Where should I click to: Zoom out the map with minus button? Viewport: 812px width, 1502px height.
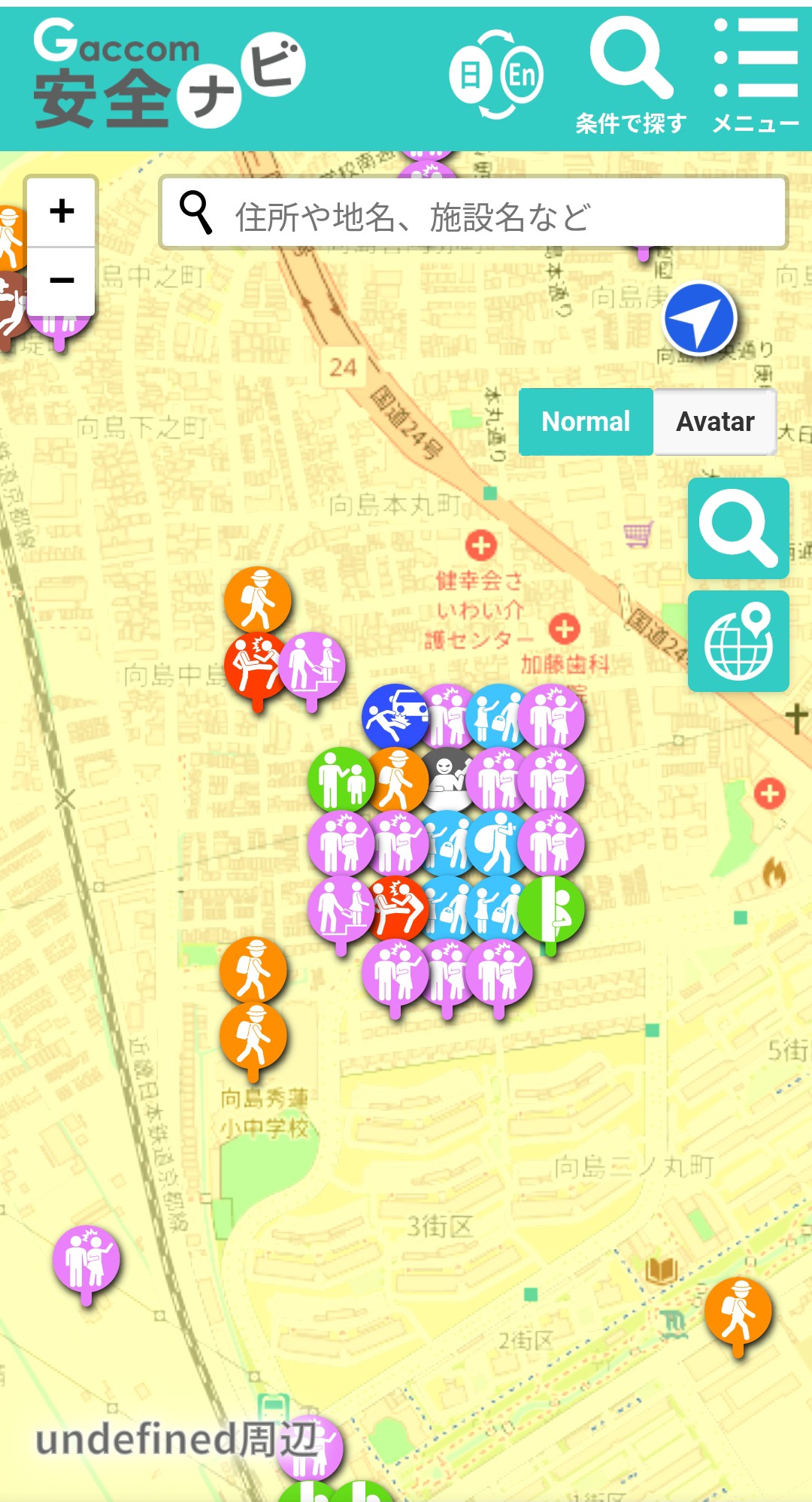point(62,281)
